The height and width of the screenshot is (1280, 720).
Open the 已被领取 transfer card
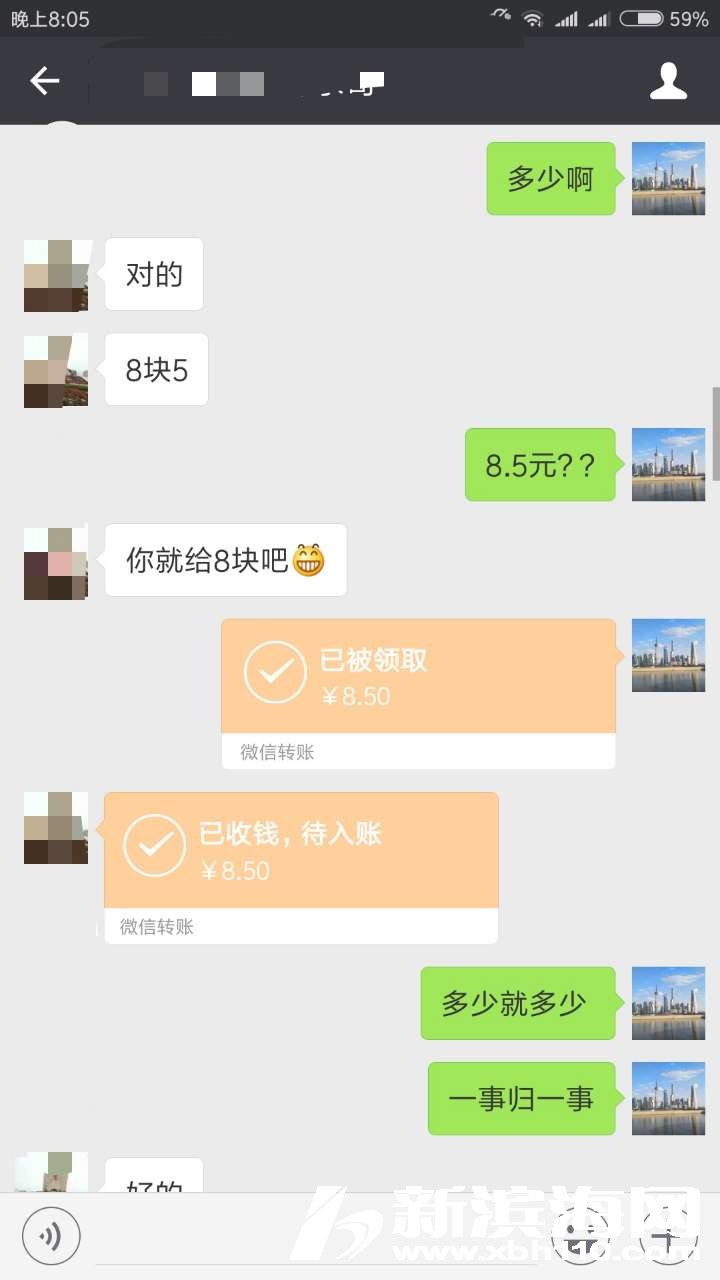tap(418, 692)
